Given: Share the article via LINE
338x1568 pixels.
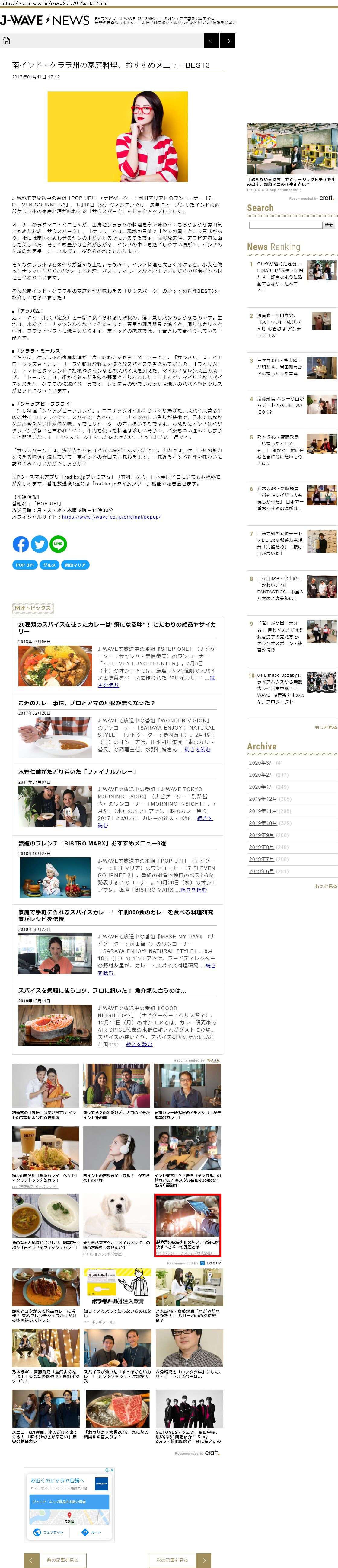Looking at the screenshot, I should [x=58, y=544].
